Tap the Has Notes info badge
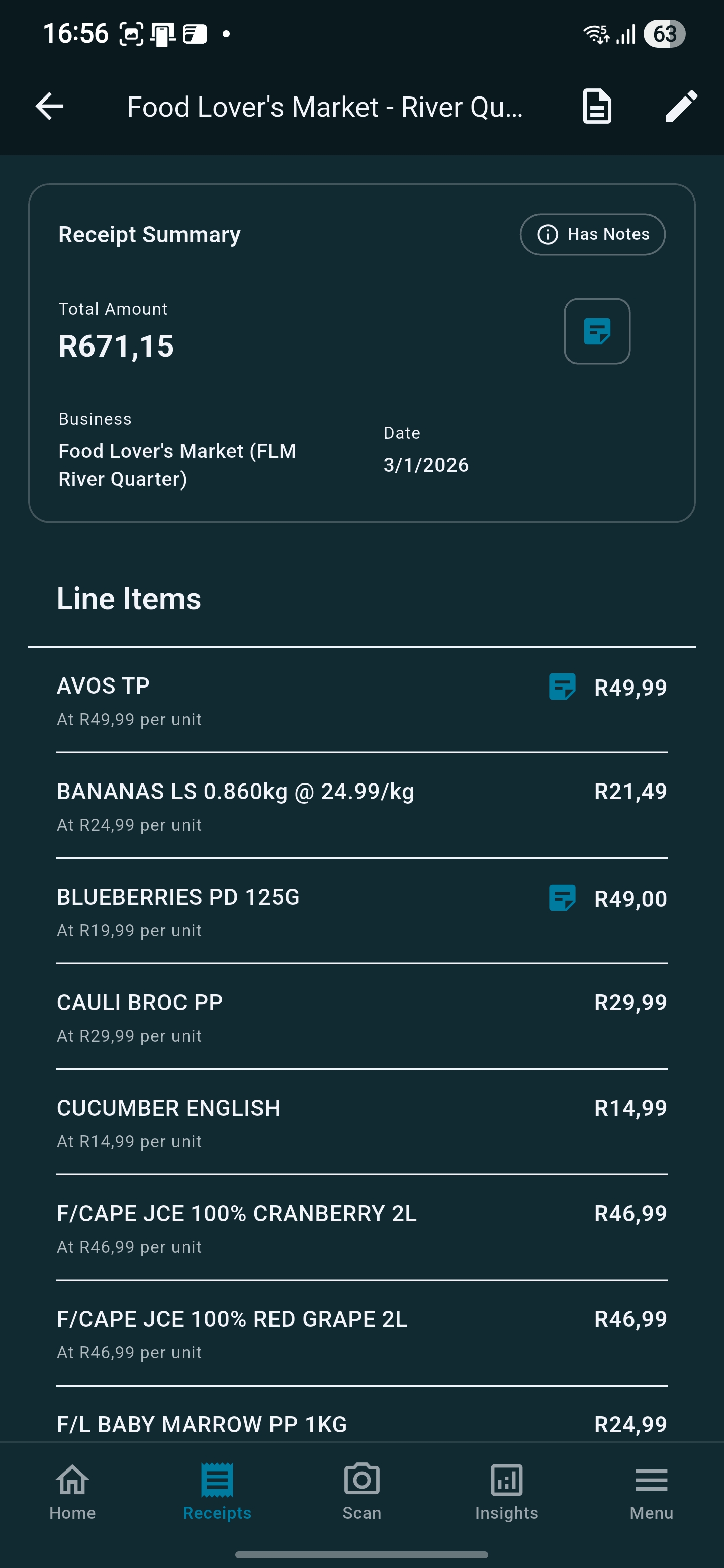Screen dimensions: 724x1568 coord(592,234)
